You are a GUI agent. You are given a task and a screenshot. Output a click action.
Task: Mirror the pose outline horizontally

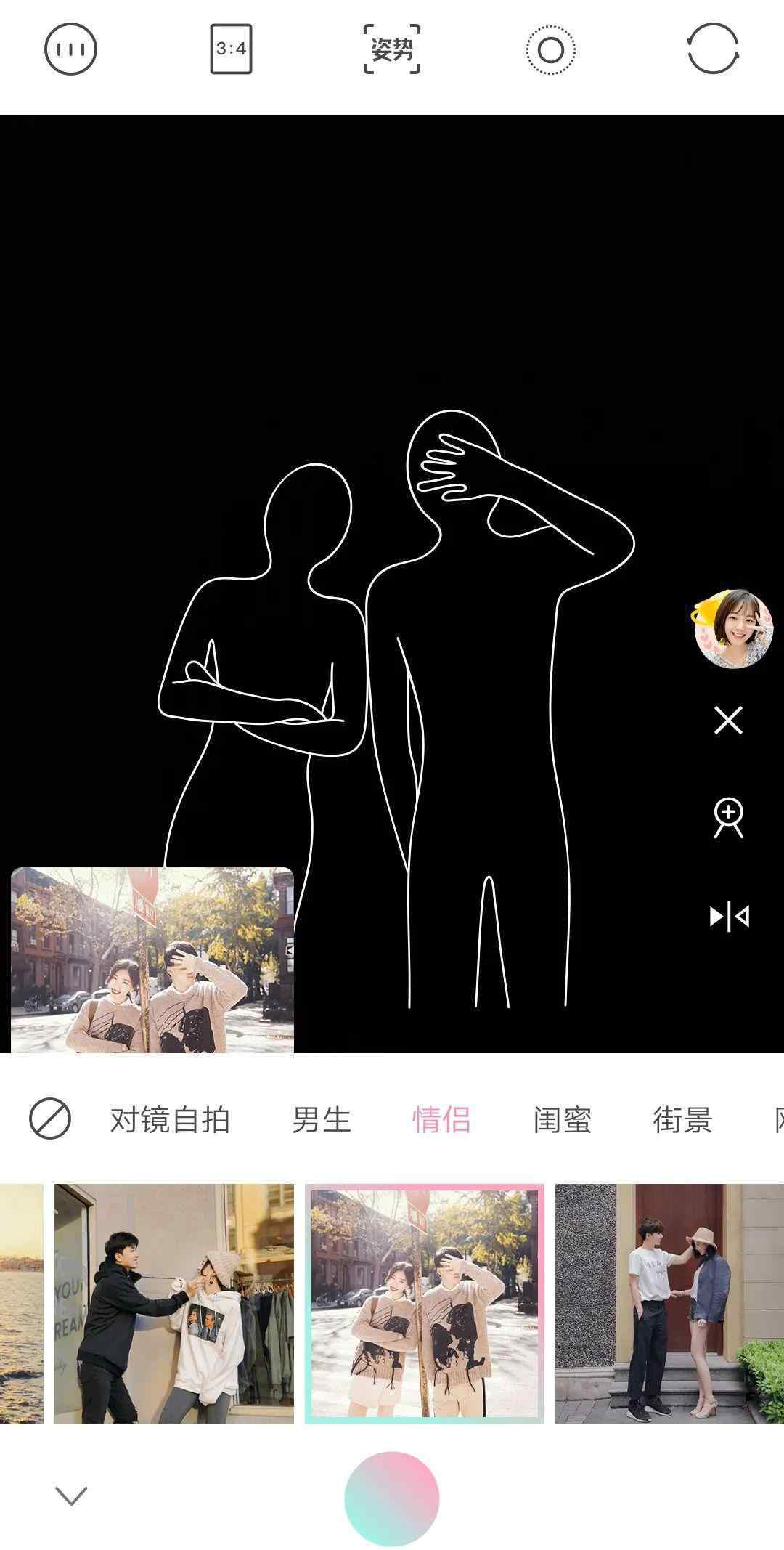click(729, 917)
